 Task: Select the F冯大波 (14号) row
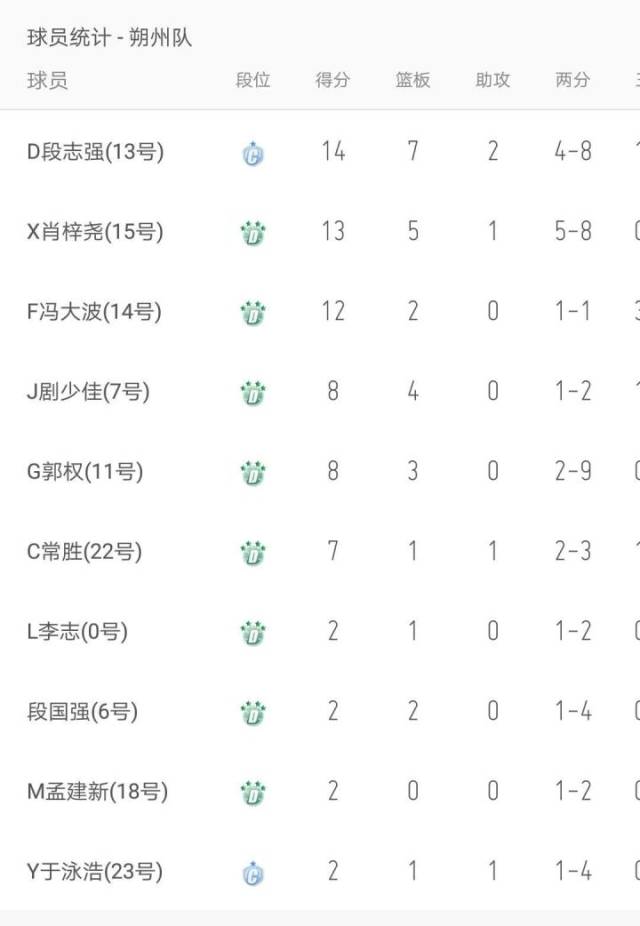pos(94,312)
